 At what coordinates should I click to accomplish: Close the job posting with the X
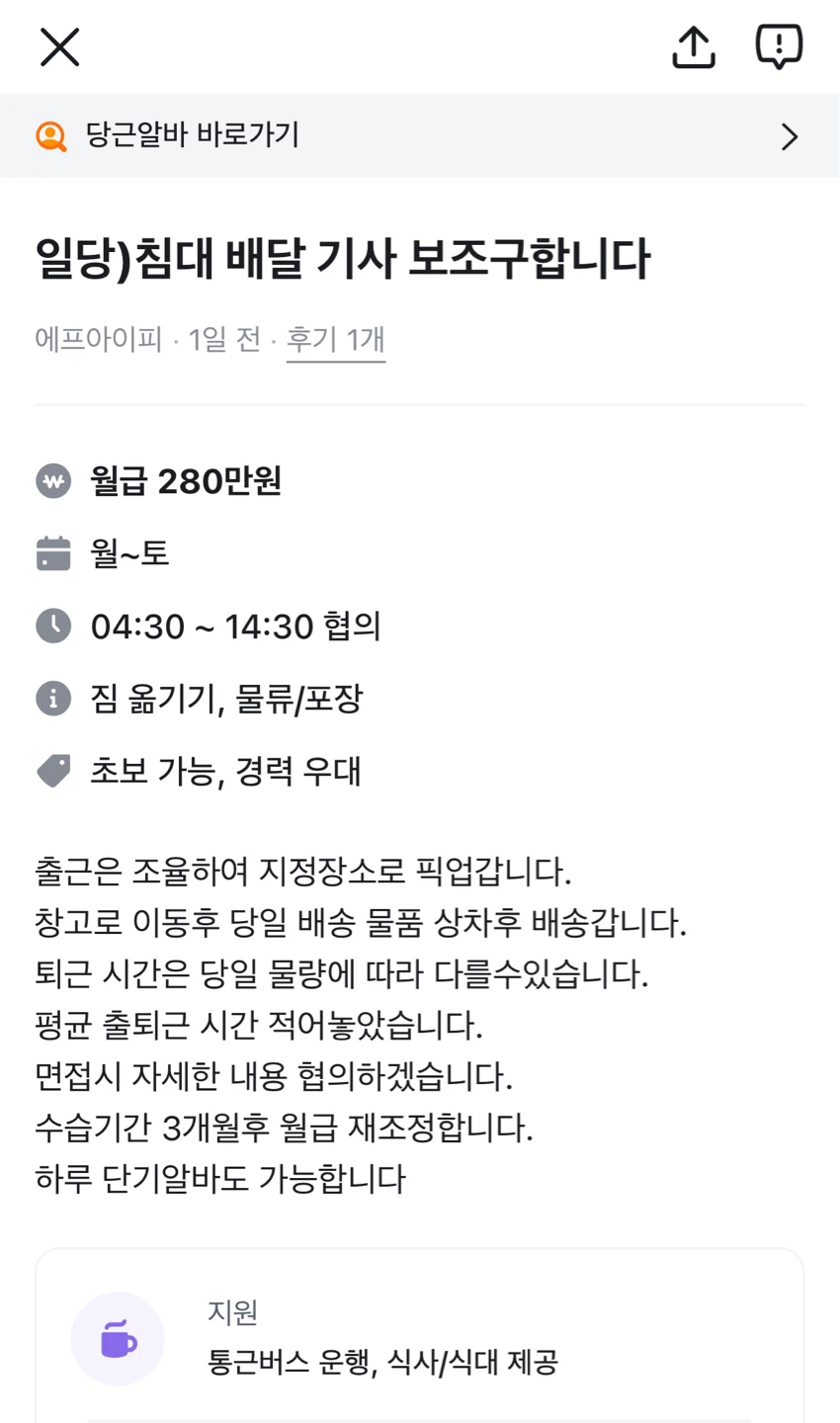(59, 46)
